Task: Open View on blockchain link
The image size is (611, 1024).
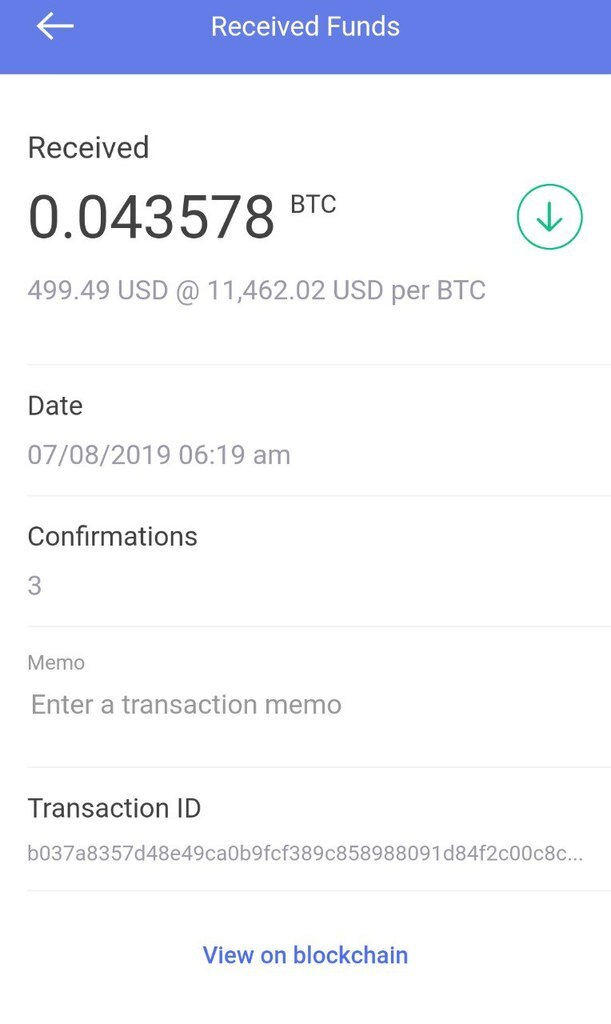Action: pos(305,955)
